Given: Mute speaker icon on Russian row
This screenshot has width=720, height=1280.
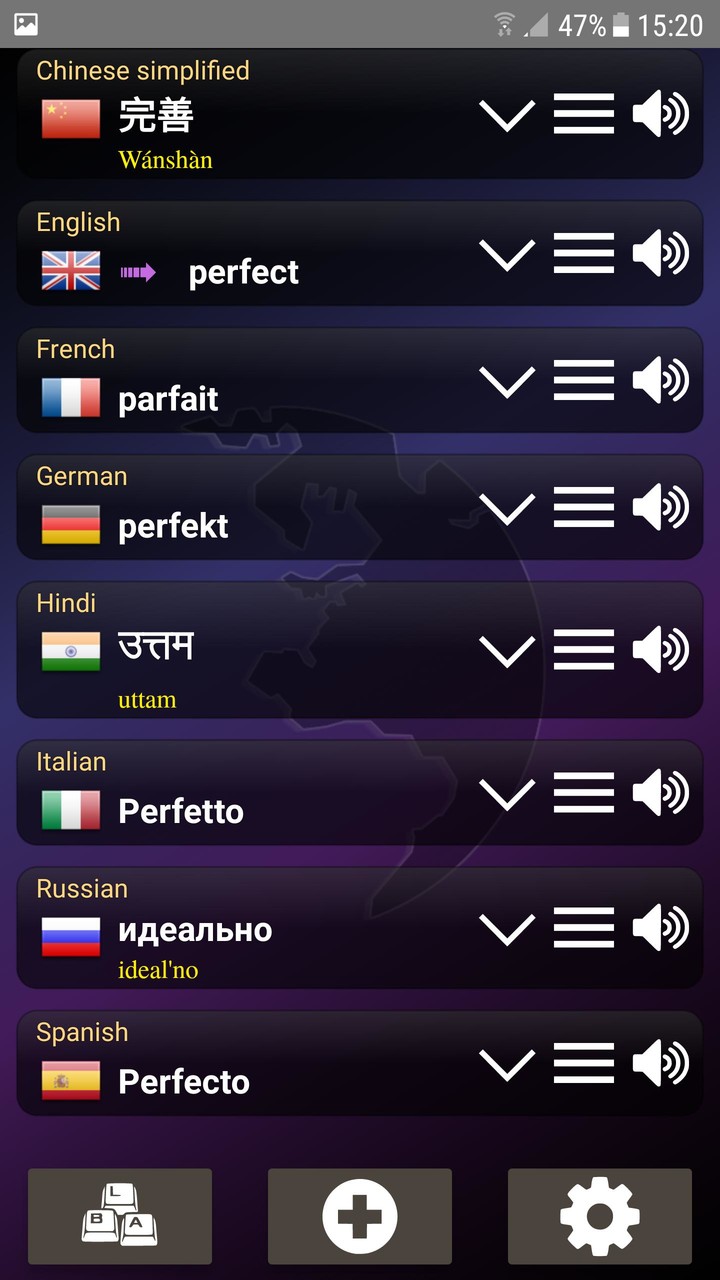Looking at the screenshot, I should coord(661,928).
